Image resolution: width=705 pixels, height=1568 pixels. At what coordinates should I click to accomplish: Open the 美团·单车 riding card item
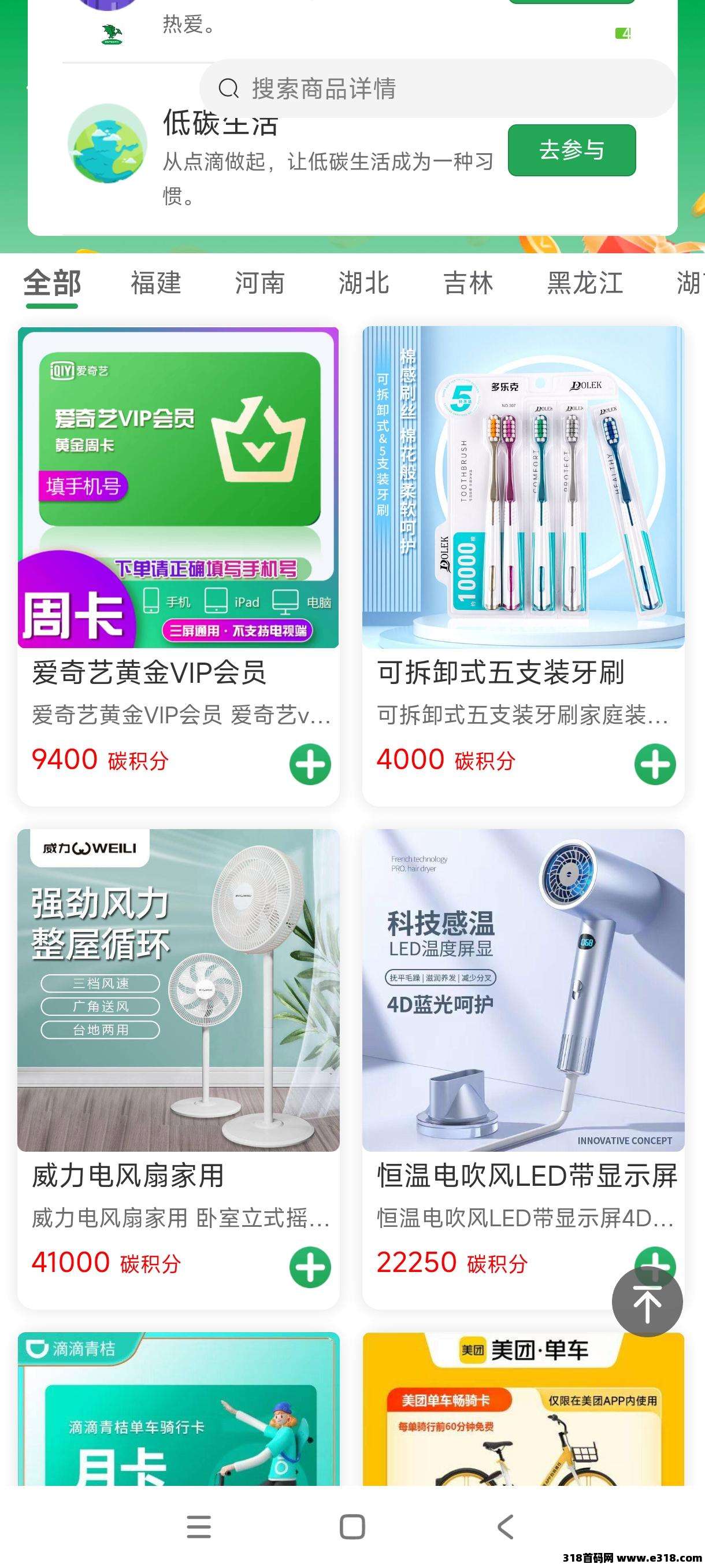(523, 1412)
